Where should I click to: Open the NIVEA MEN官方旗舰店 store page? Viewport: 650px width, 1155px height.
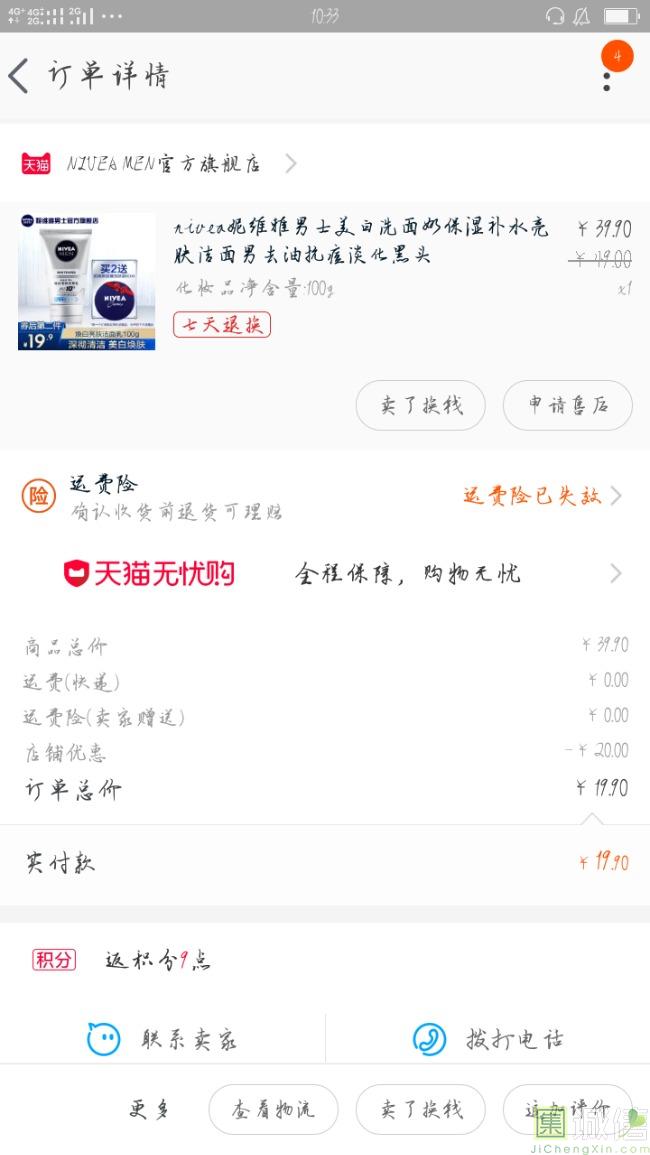pyautogui.click(x=160, y=164)
